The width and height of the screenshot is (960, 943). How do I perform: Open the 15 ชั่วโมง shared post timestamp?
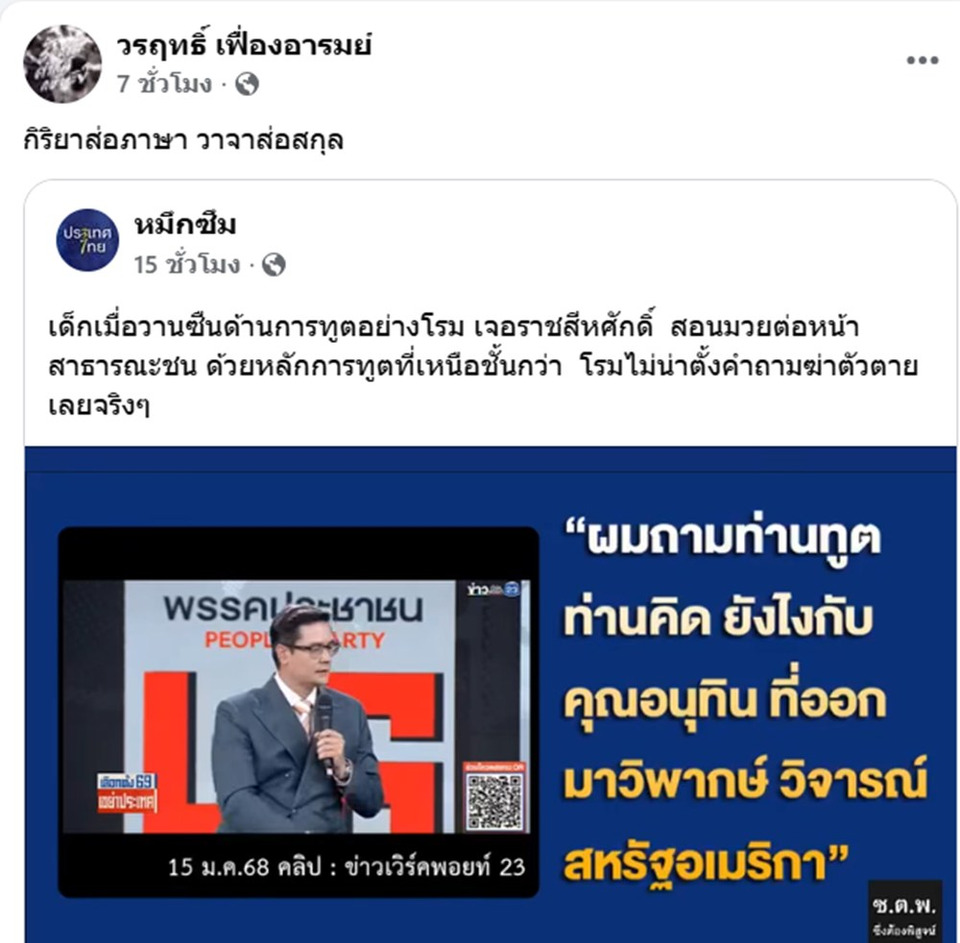[187, 264]
